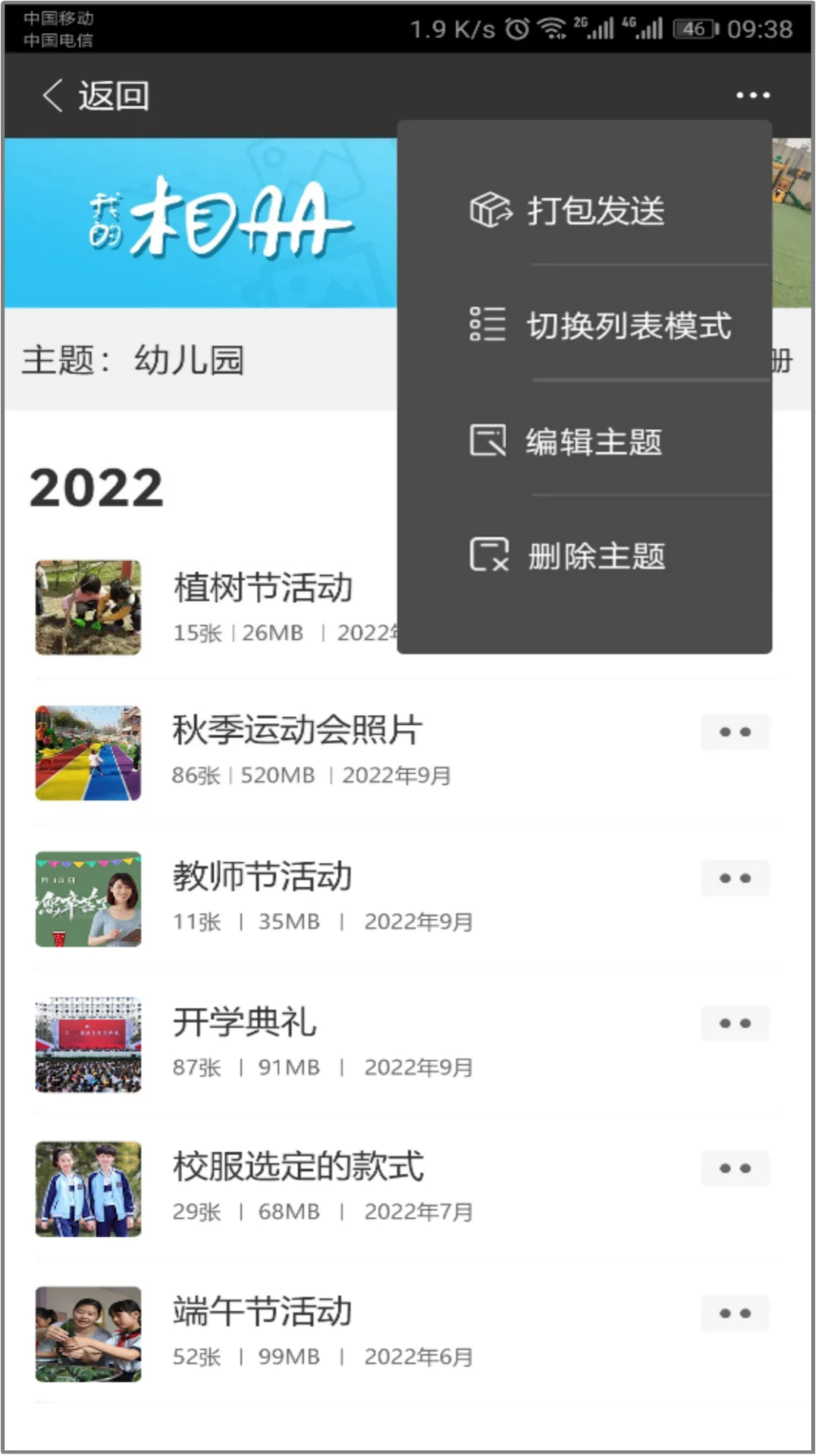Go back using the 返回 button
819x1456 pixels.
pos(96,96)
